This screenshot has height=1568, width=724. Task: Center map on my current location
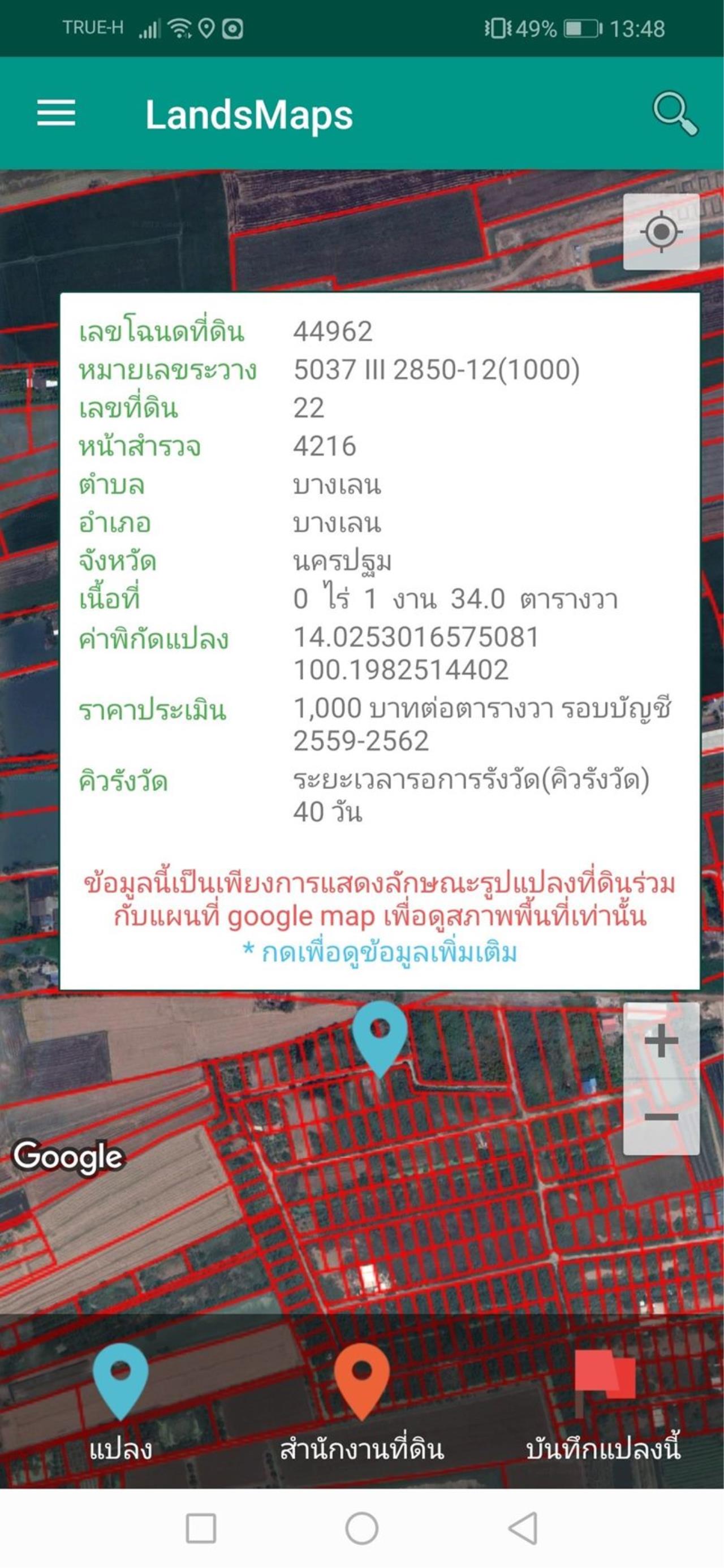[661, 232]
